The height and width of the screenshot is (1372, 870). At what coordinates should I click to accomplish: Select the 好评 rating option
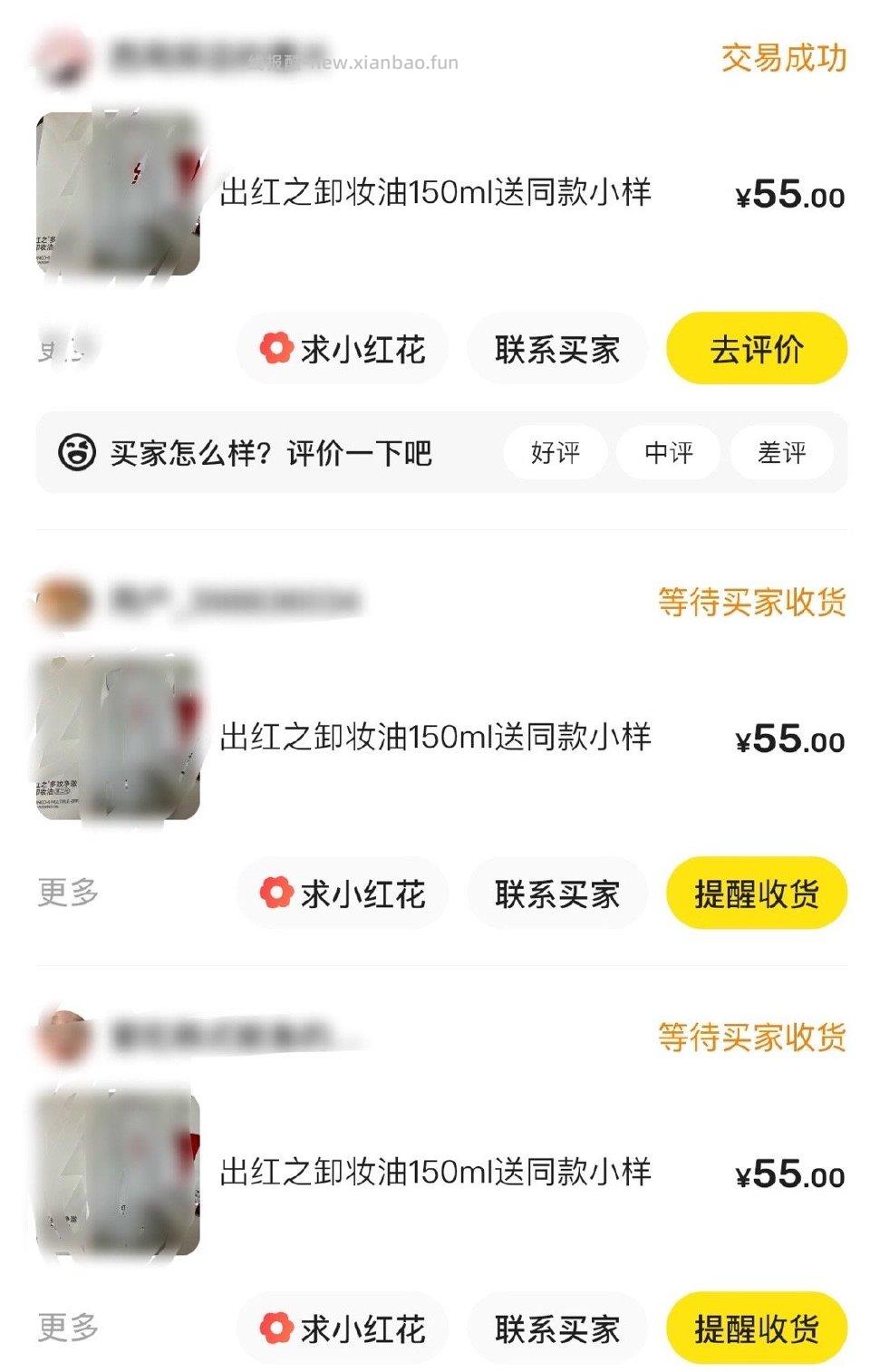[556, 451]
